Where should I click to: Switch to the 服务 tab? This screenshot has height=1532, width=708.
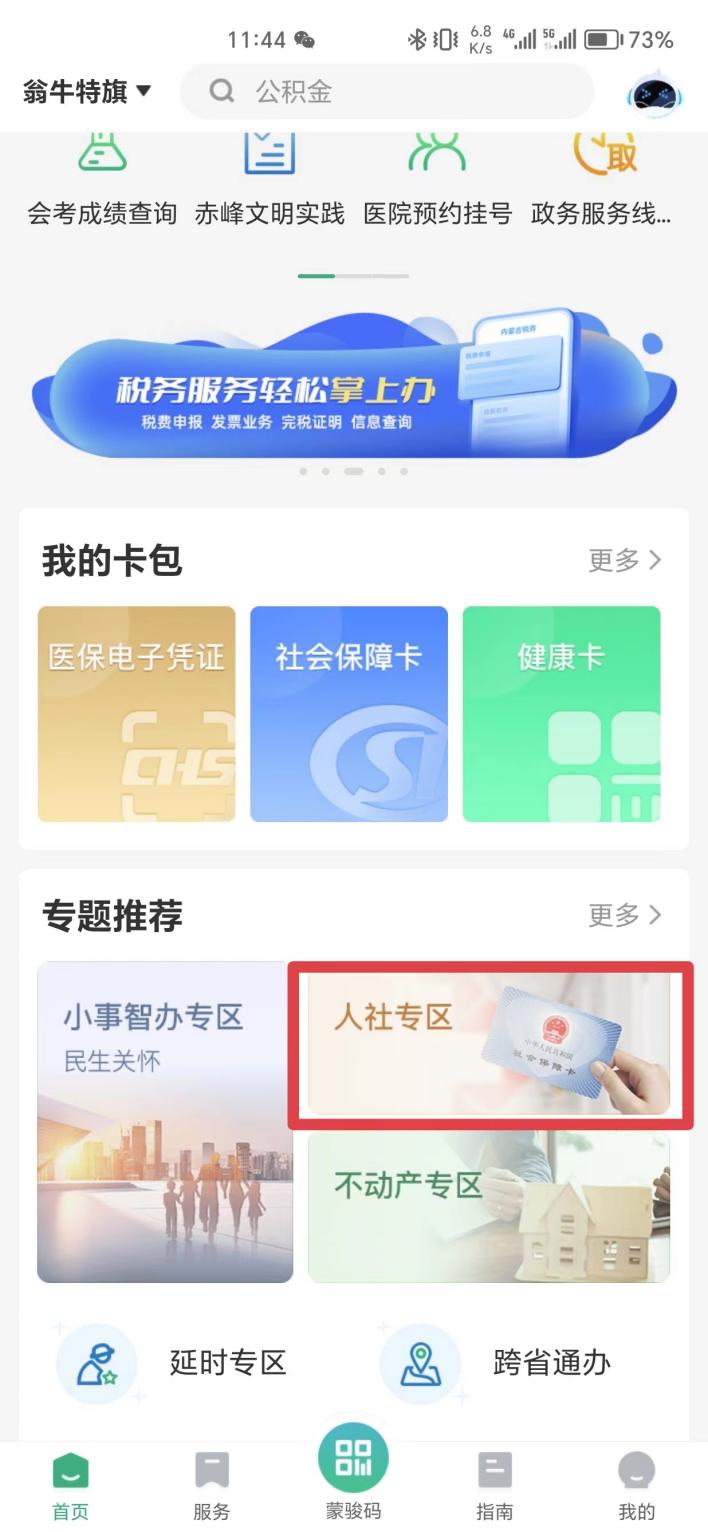[x=212, y=1484]
